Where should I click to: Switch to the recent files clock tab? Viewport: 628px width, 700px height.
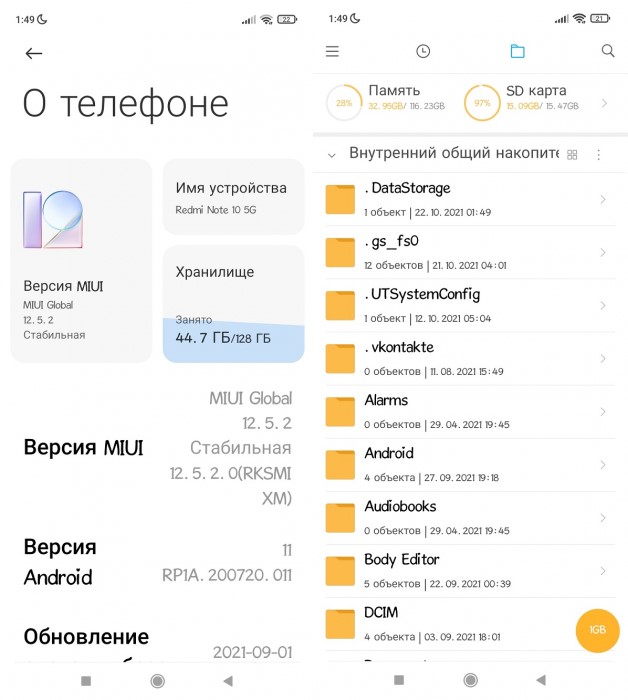423,51
